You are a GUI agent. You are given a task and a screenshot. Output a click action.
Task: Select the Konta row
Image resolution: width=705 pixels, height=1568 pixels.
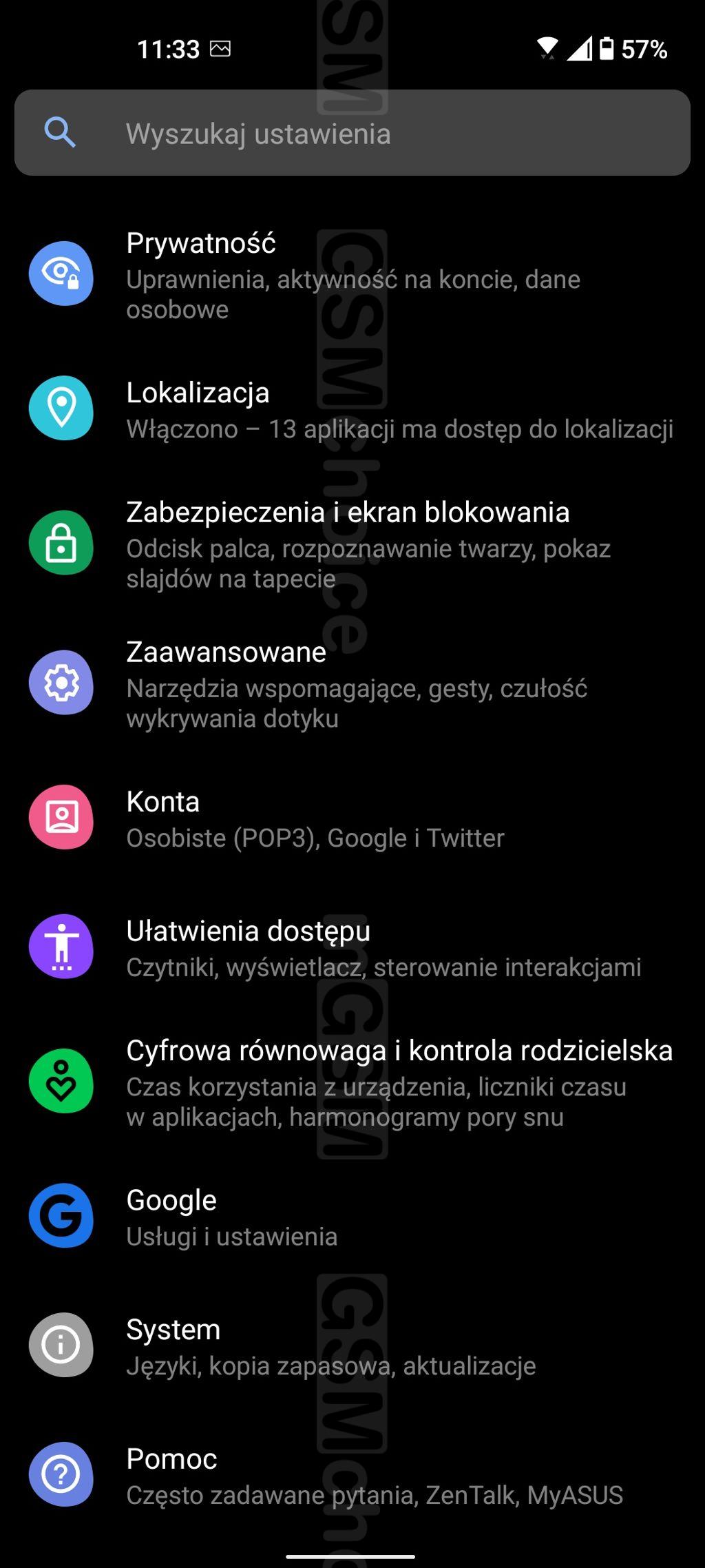pos(352,818)
